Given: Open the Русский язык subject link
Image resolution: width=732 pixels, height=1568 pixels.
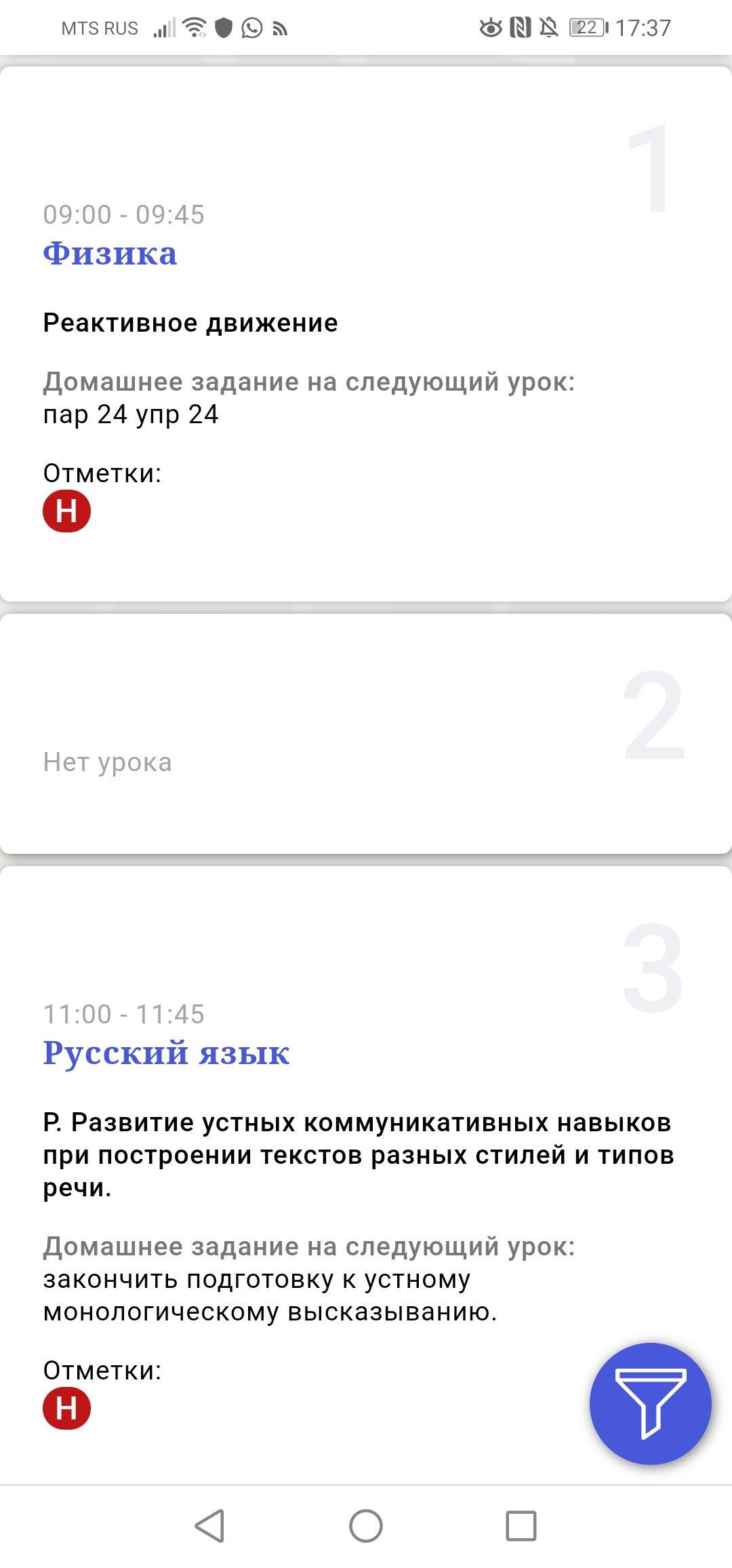Looking at the screenshot, I should (x=166, y=1053).
